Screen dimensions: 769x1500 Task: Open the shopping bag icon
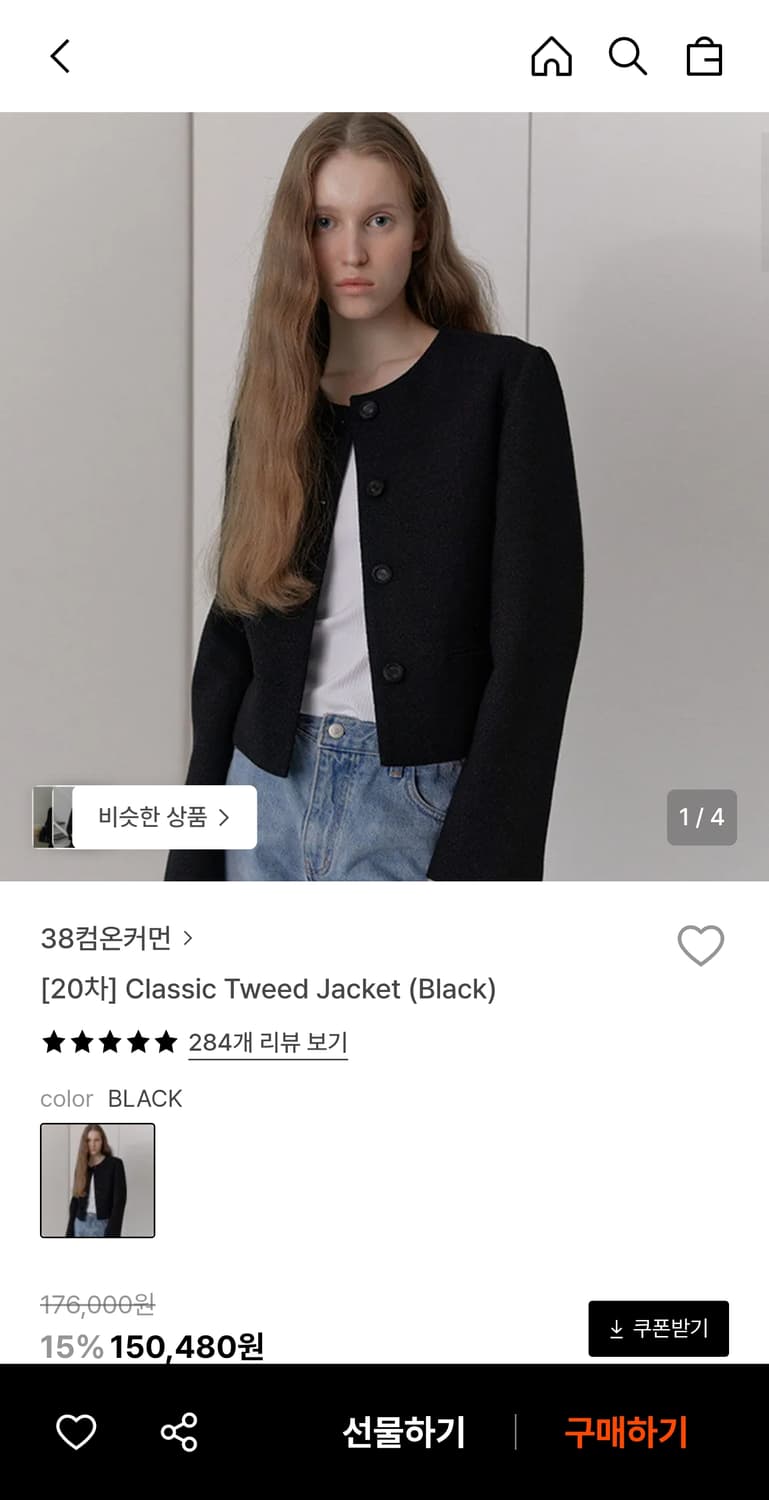click(704, 57)
